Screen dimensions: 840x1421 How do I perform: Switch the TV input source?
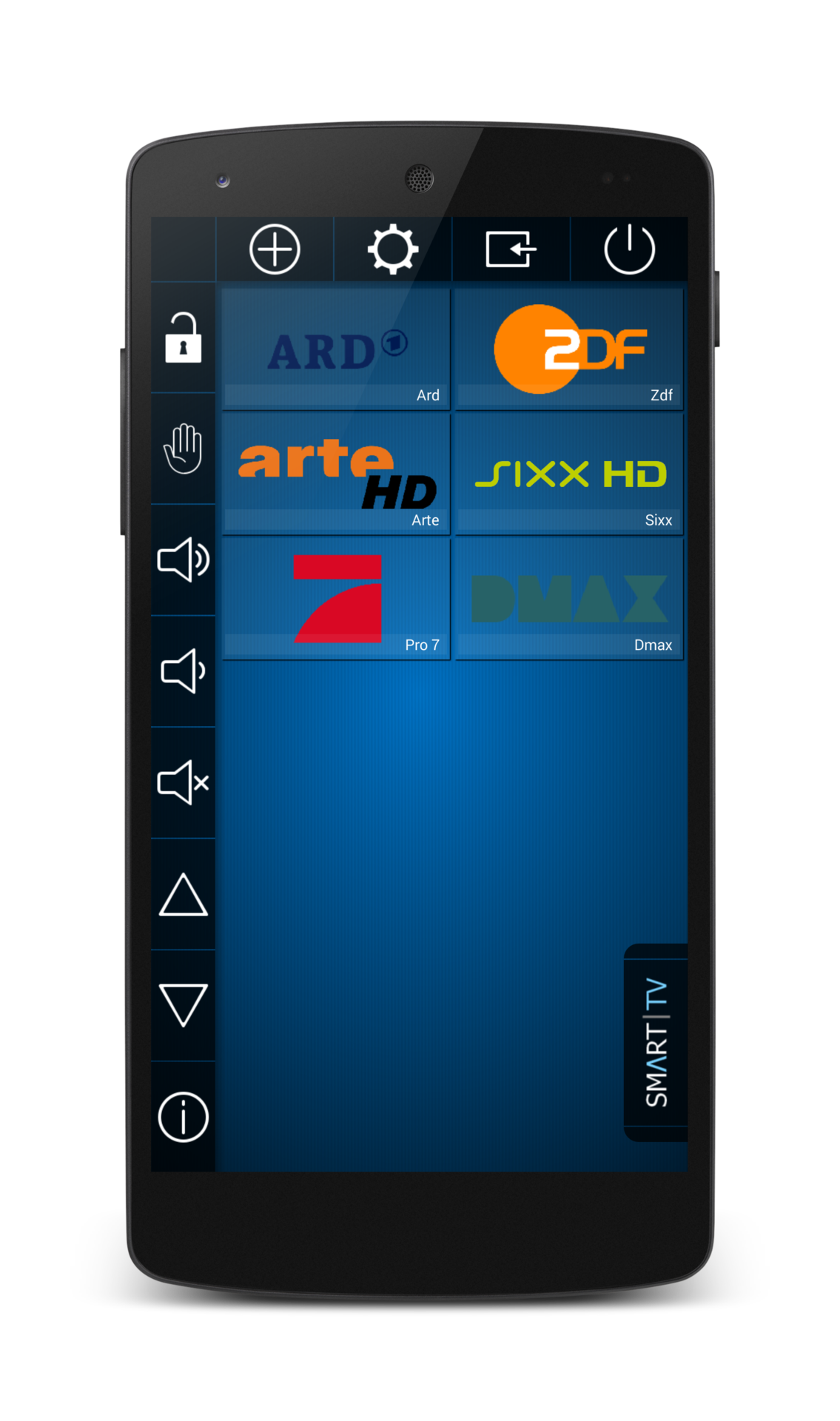tap(511, 249)
